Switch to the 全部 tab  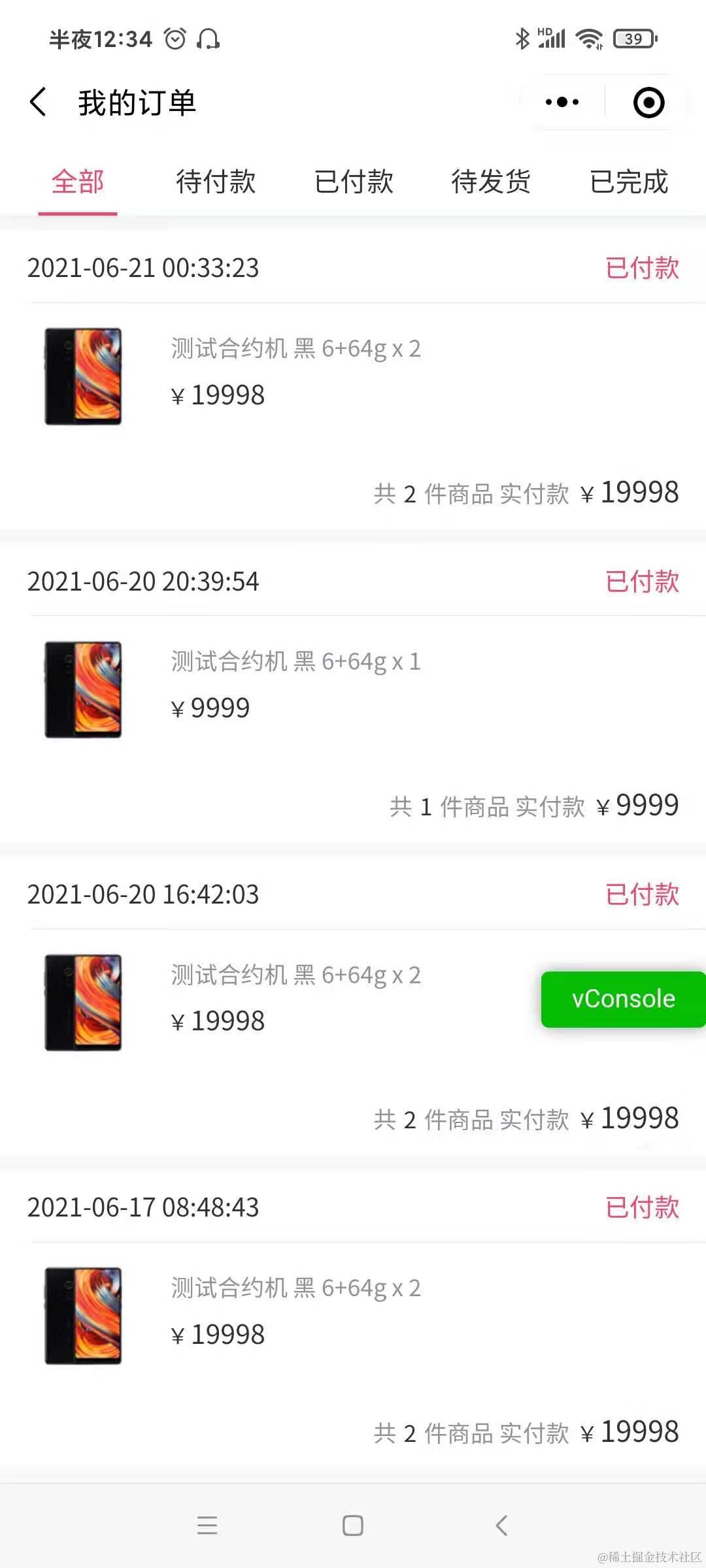[x=78, y=182]
